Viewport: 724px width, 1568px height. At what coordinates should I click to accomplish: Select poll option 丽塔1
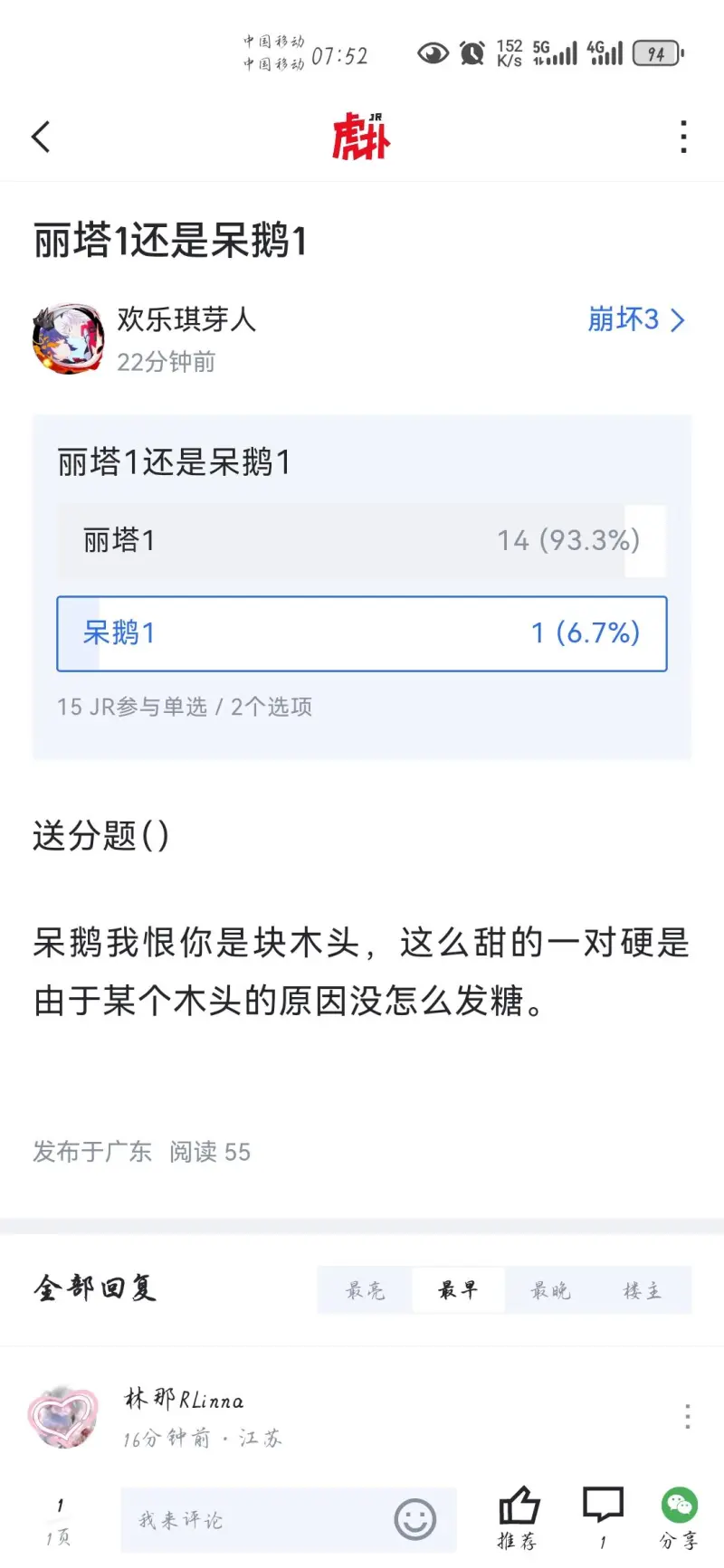pos(362,541)
